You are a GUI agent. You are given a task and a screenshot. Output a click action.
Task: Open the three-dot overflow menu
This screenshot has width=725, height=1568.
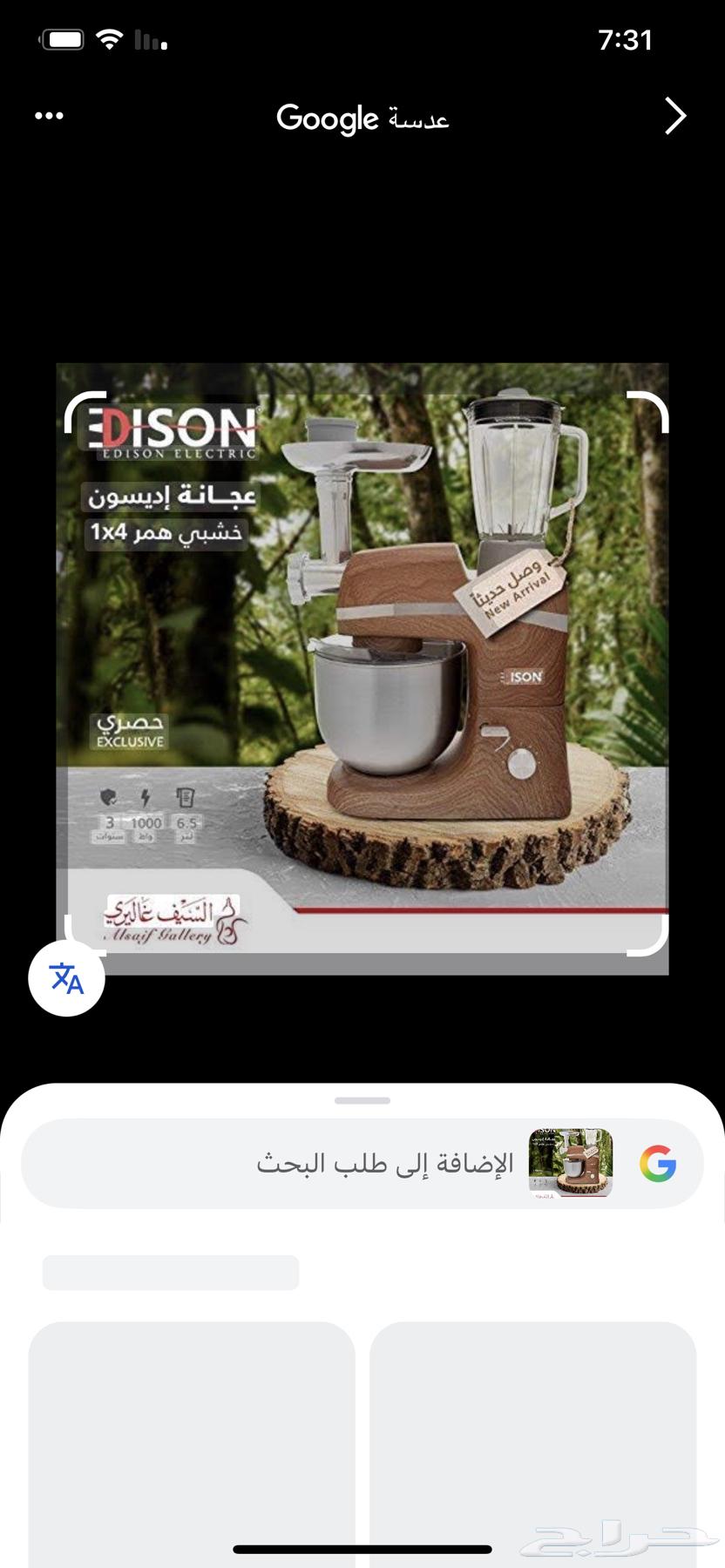tap(49, 116)
